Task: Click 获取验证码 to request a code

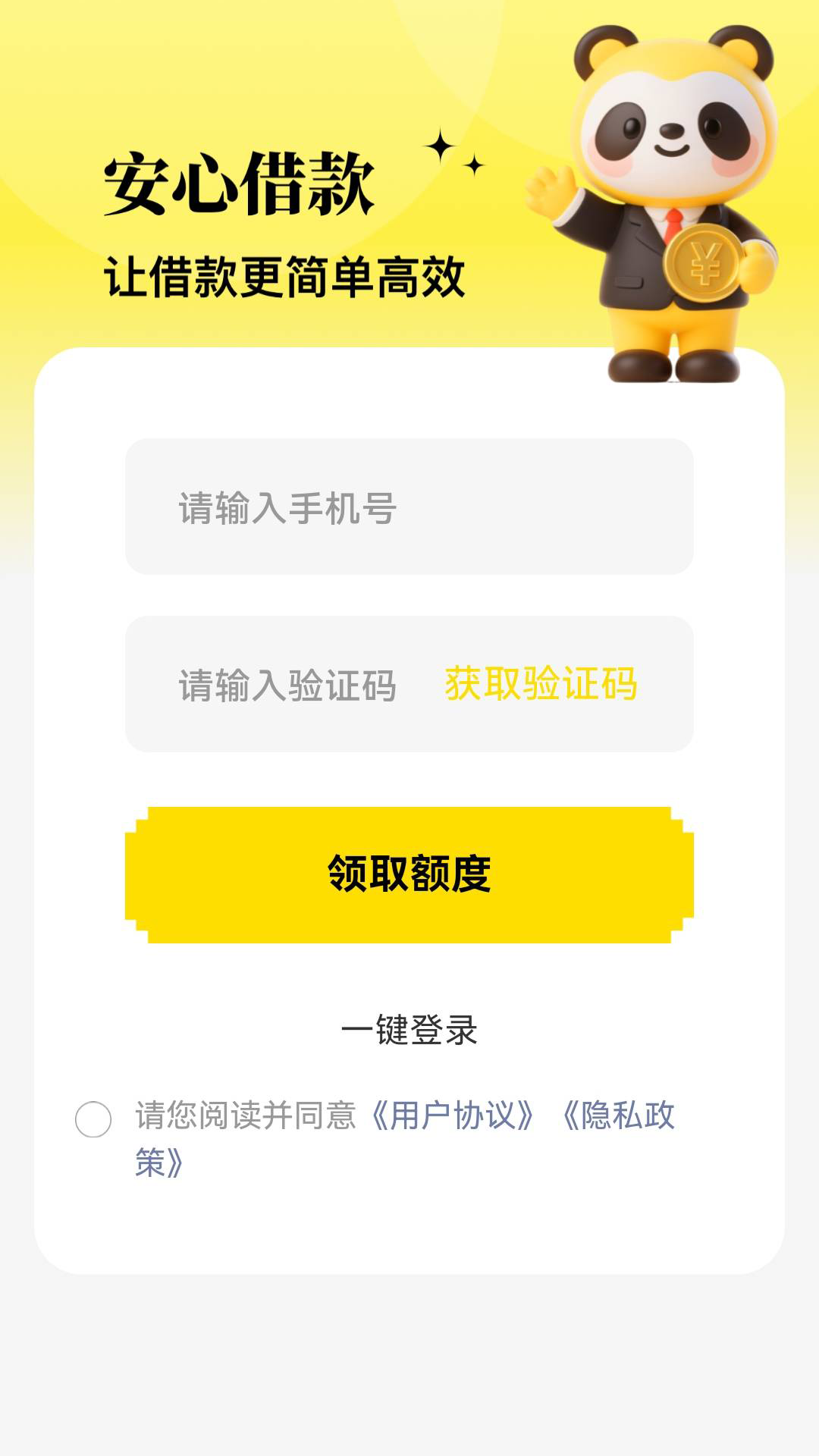Action: point(540,685)
